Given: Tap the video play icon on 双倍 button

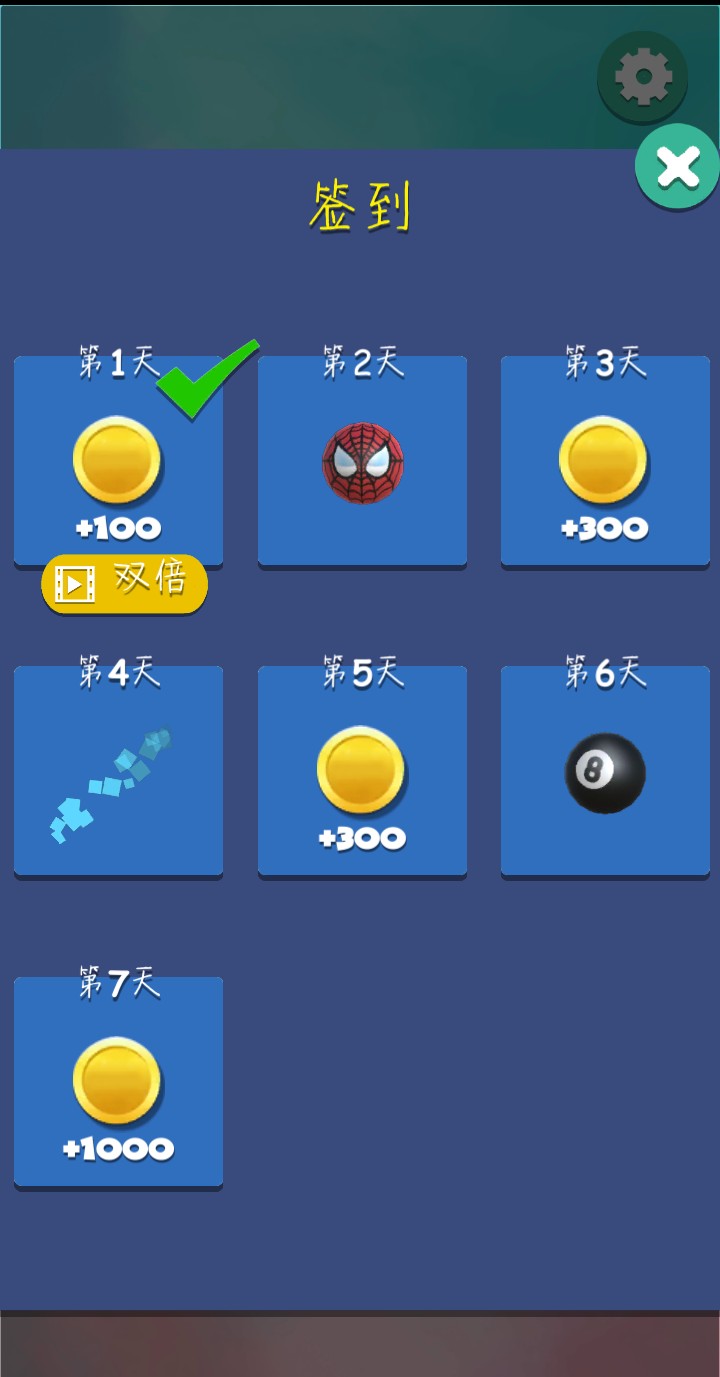Looking at the screenshot, I should 72,581.
